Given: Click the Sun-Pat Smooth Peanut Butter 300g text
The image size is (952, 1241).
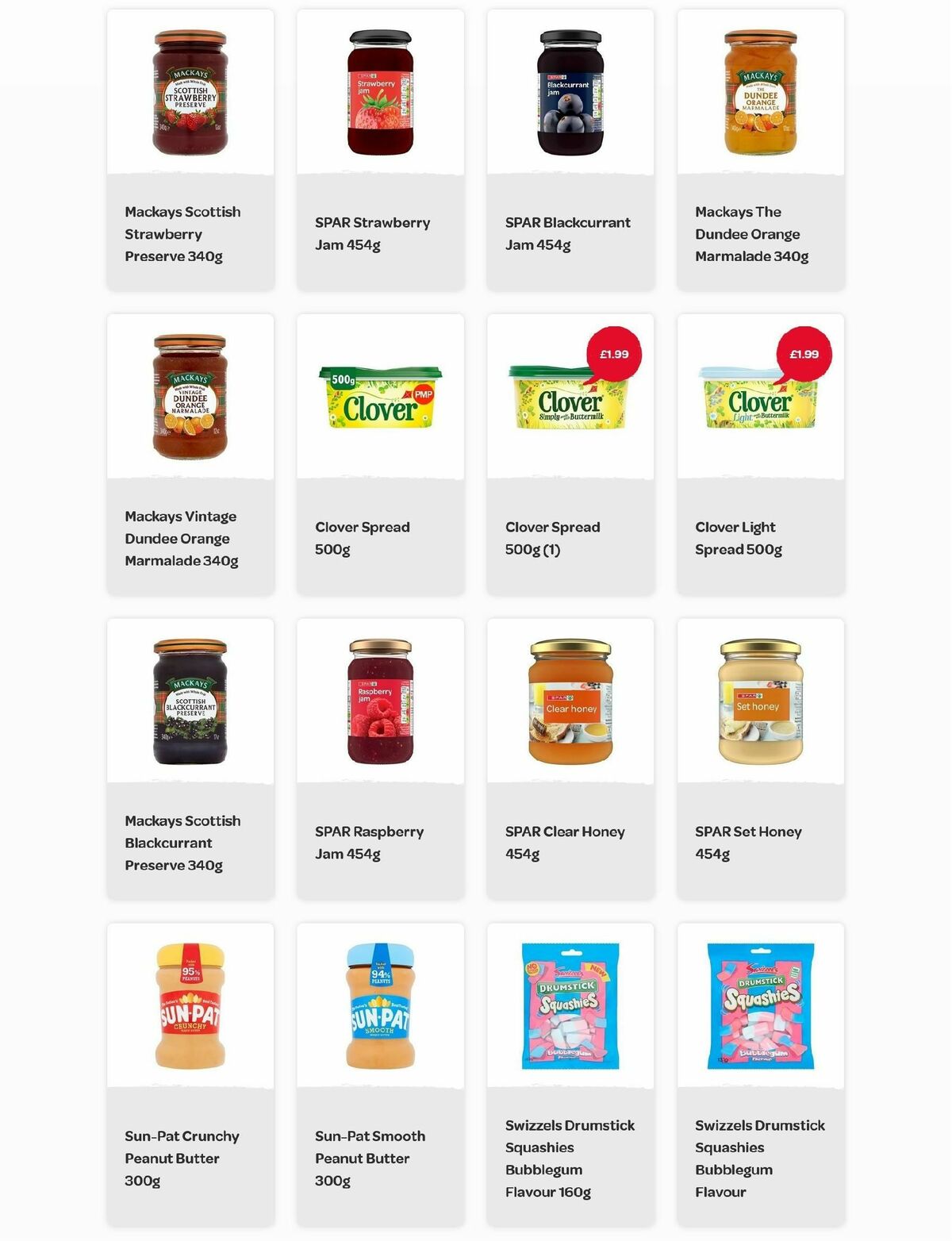Looking at the screenshot, I should pos(370,1147).
